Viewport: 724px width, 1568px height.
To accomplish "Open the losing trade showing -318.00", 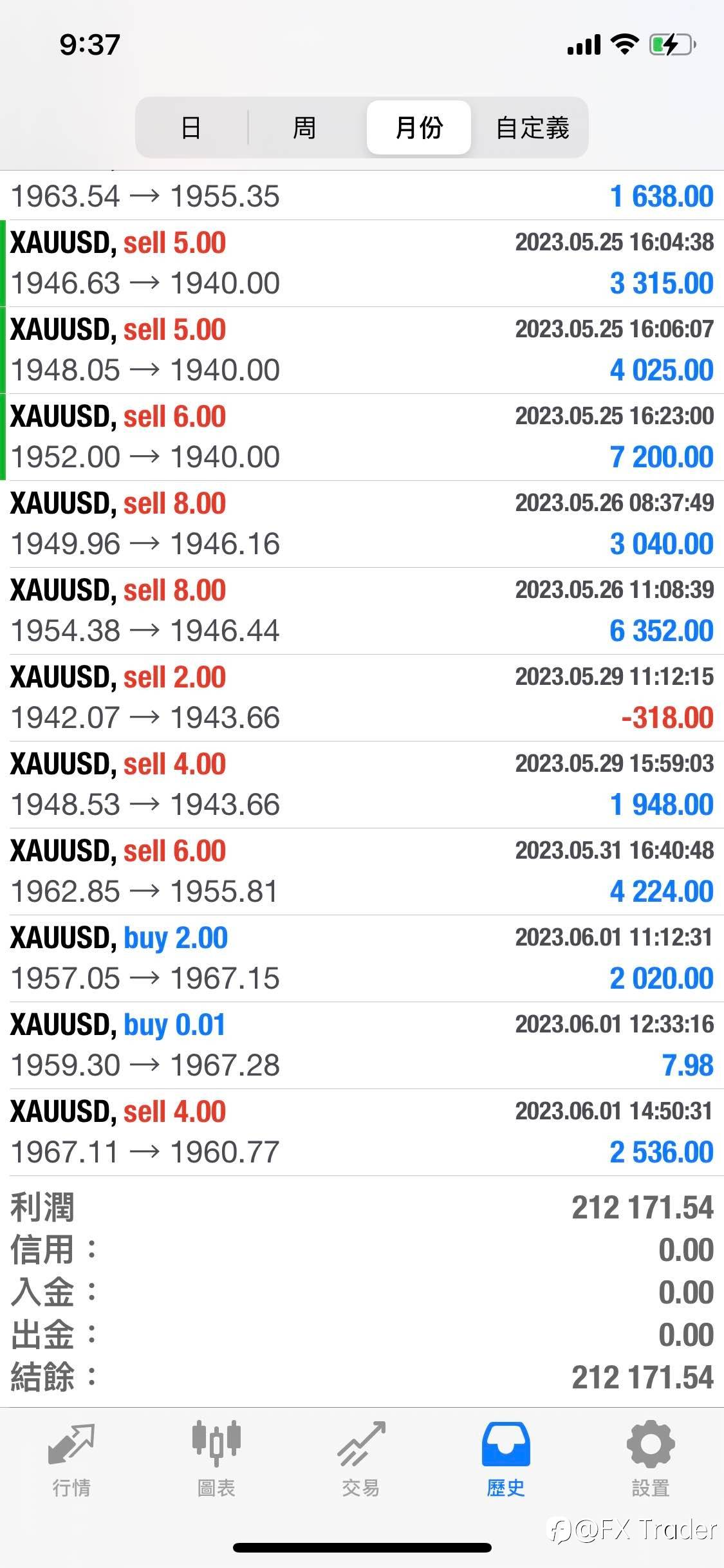I will (x=362, y=698).
